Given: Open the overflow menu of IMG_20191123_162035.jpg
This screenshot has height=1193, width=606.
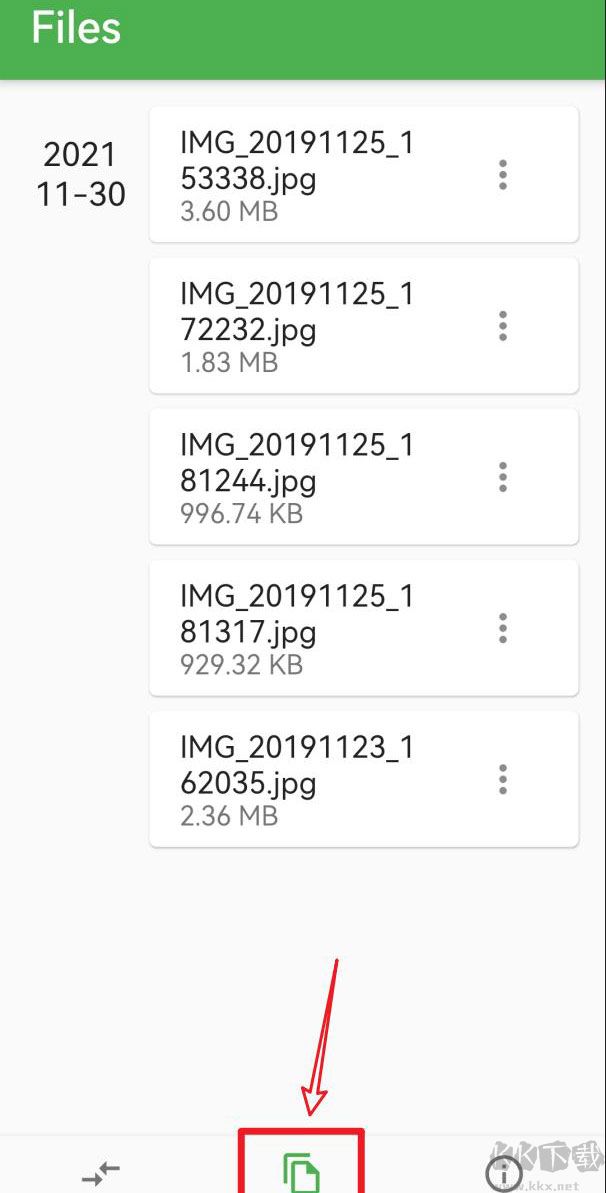Looking at the screenshot, I should point(503,779).
